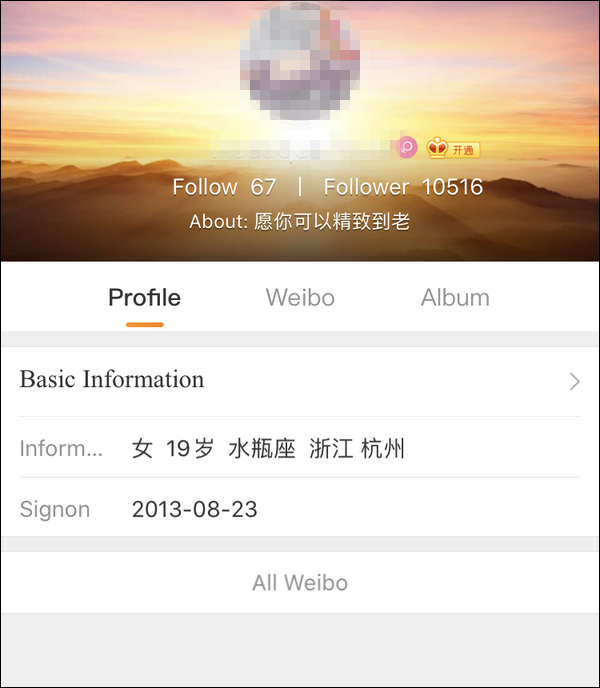This screenshot has width=600, height=688.
Task: Open All Weibo
Action: click(x=300, y=582)
